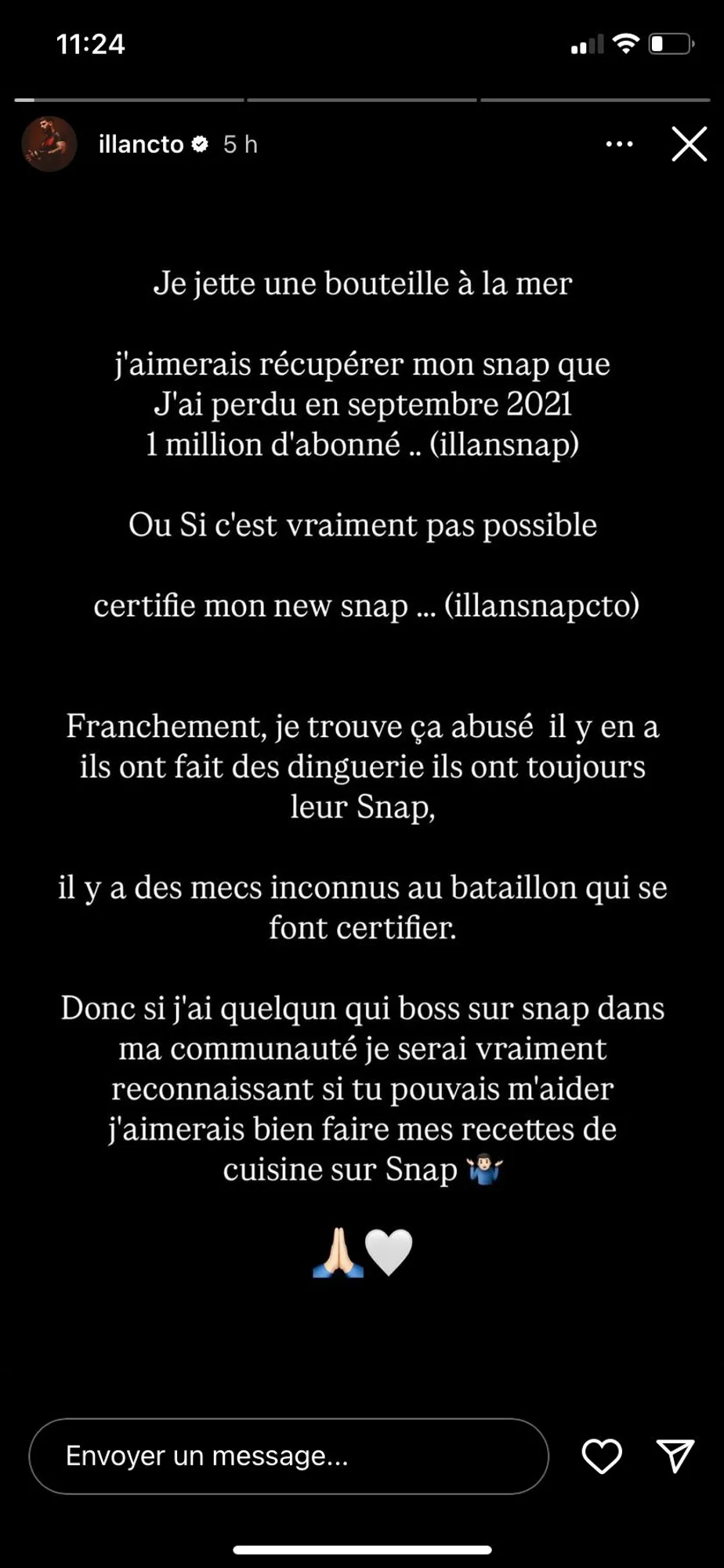This screenshot has height=1568, width=724.
Task: Tap the 5 h timestamp
Action: tap(241, 143)
